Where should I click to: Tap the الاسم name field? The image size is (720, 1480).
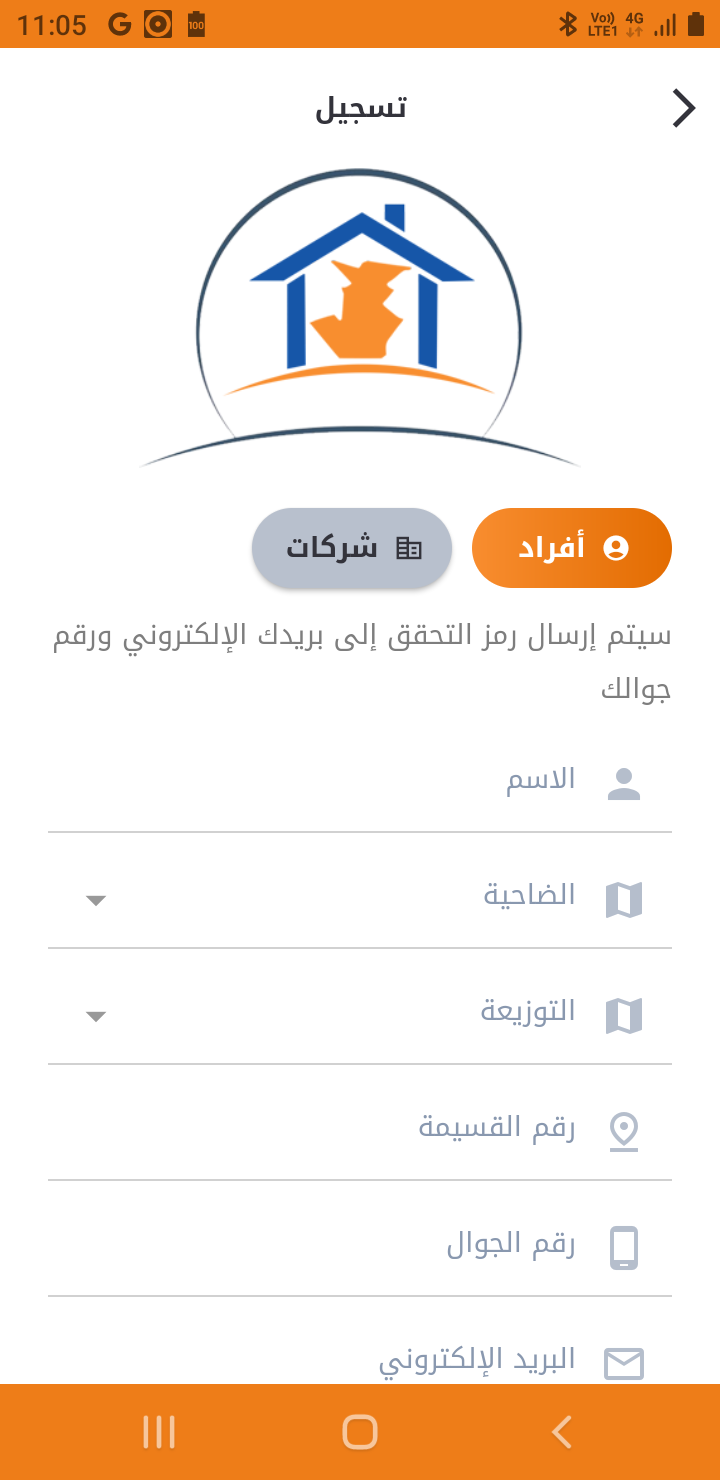point(360,782)
